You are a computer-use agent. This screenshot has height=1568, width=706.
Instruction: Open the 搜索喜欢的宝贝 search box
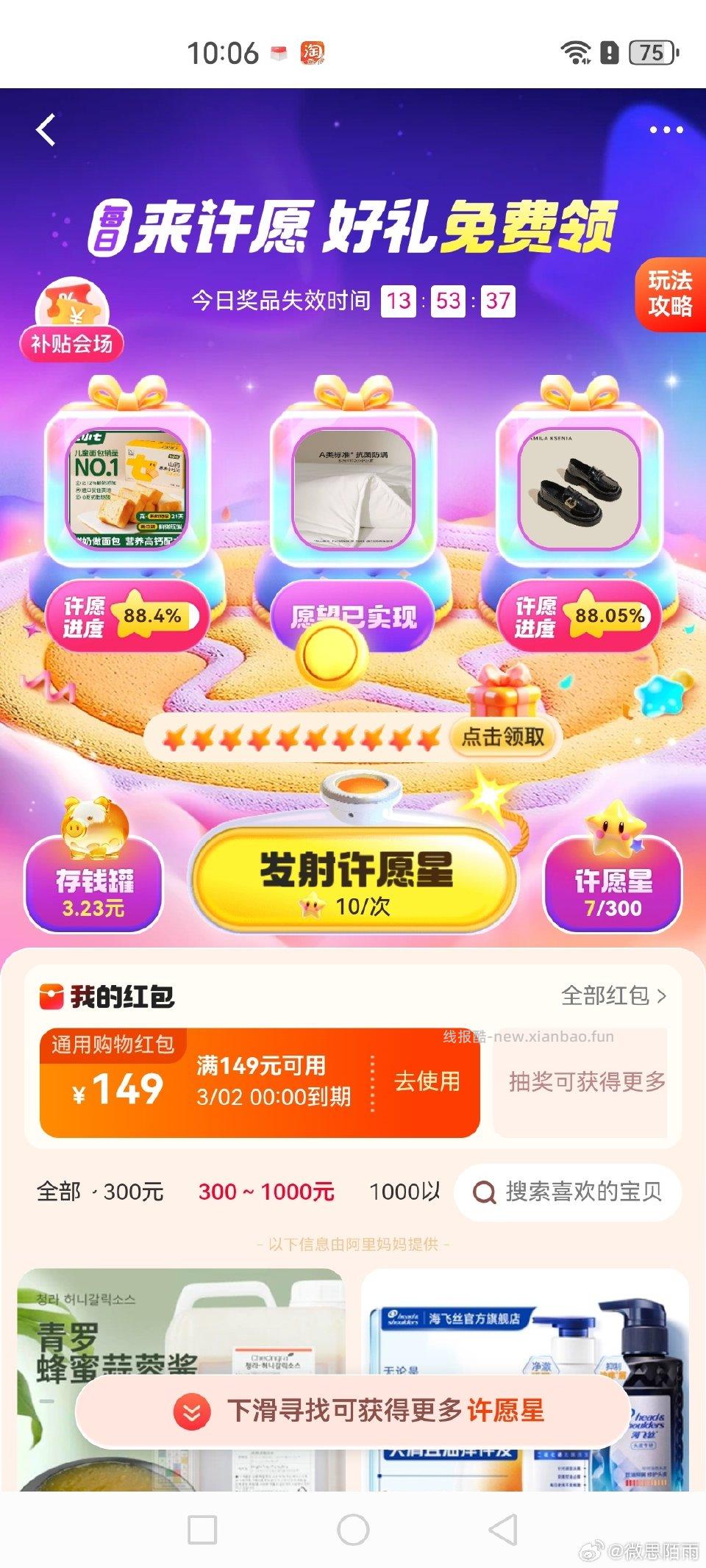(x=568, y=1192)
